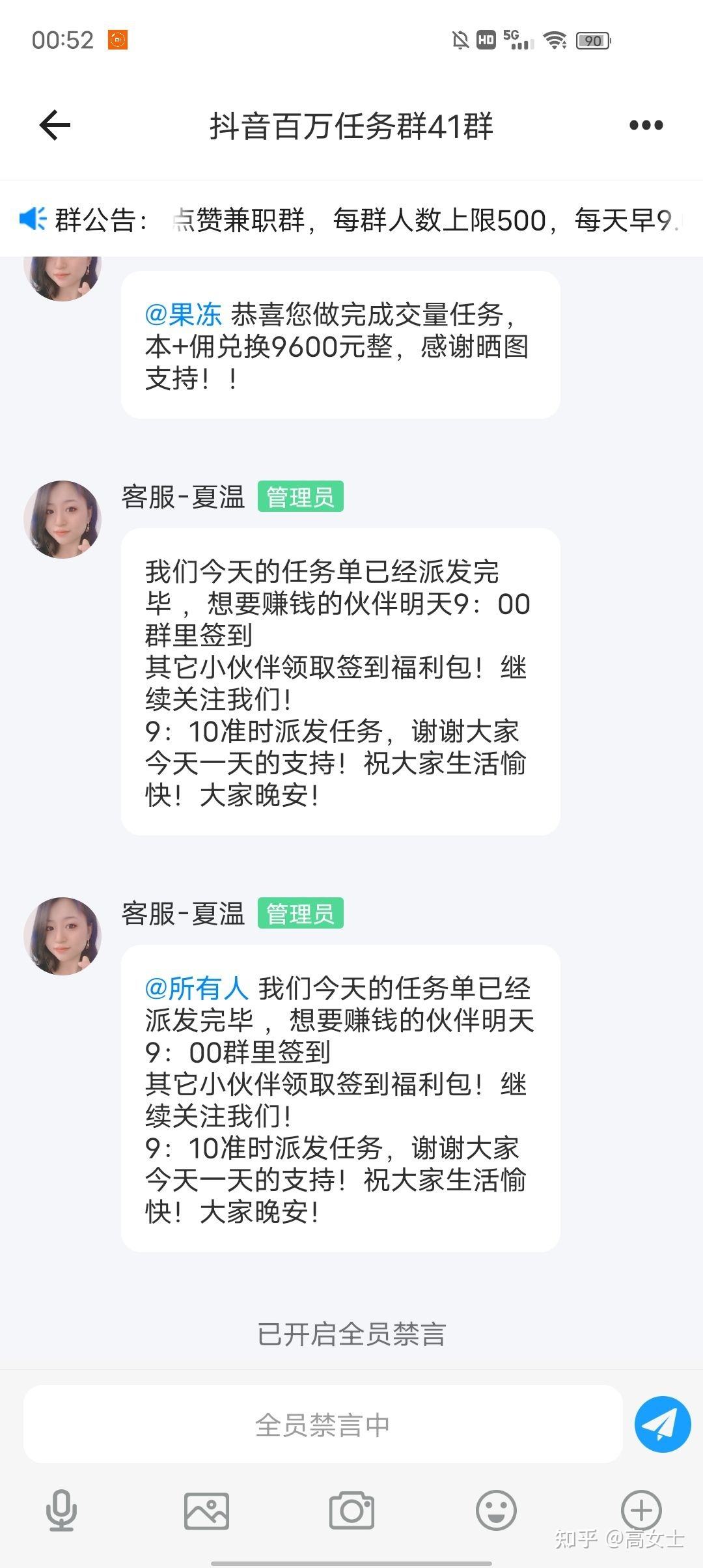This screenshot has height=1568, width=703.
Task: Open the three-dot group settings menu
Action: (x=646, y=126)
